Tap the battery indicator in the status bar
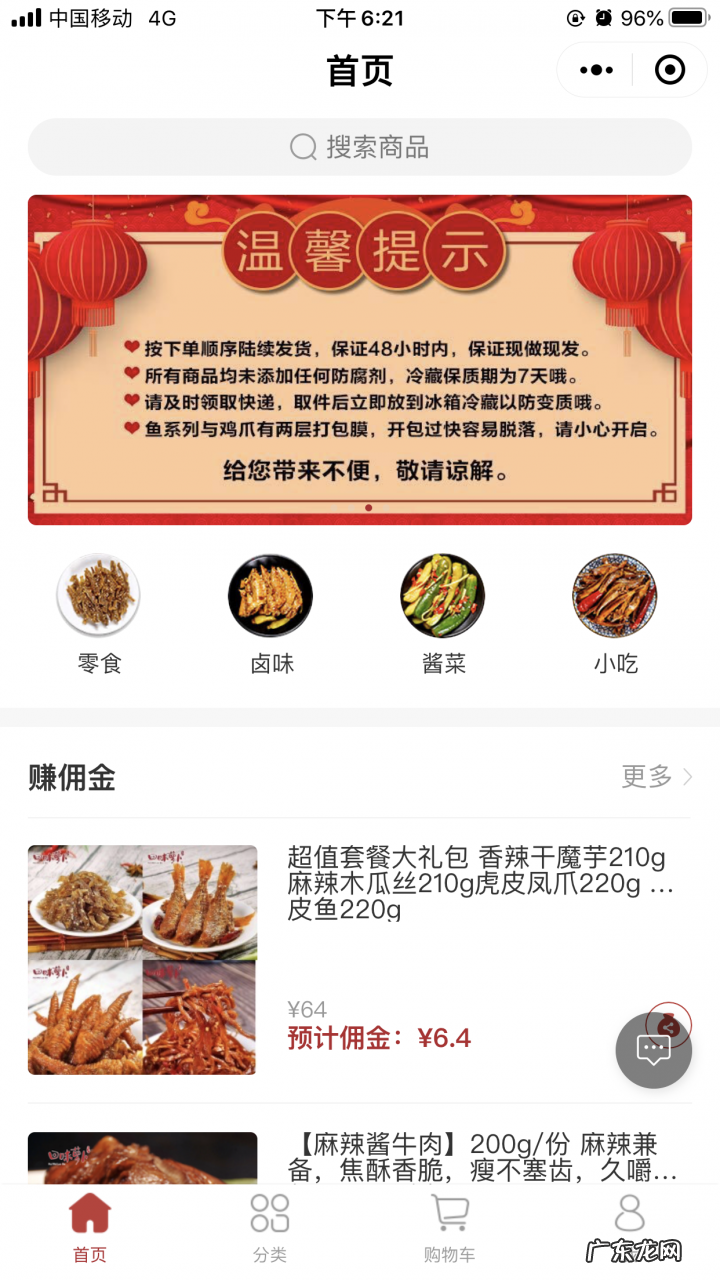 (x=685, y=16)
